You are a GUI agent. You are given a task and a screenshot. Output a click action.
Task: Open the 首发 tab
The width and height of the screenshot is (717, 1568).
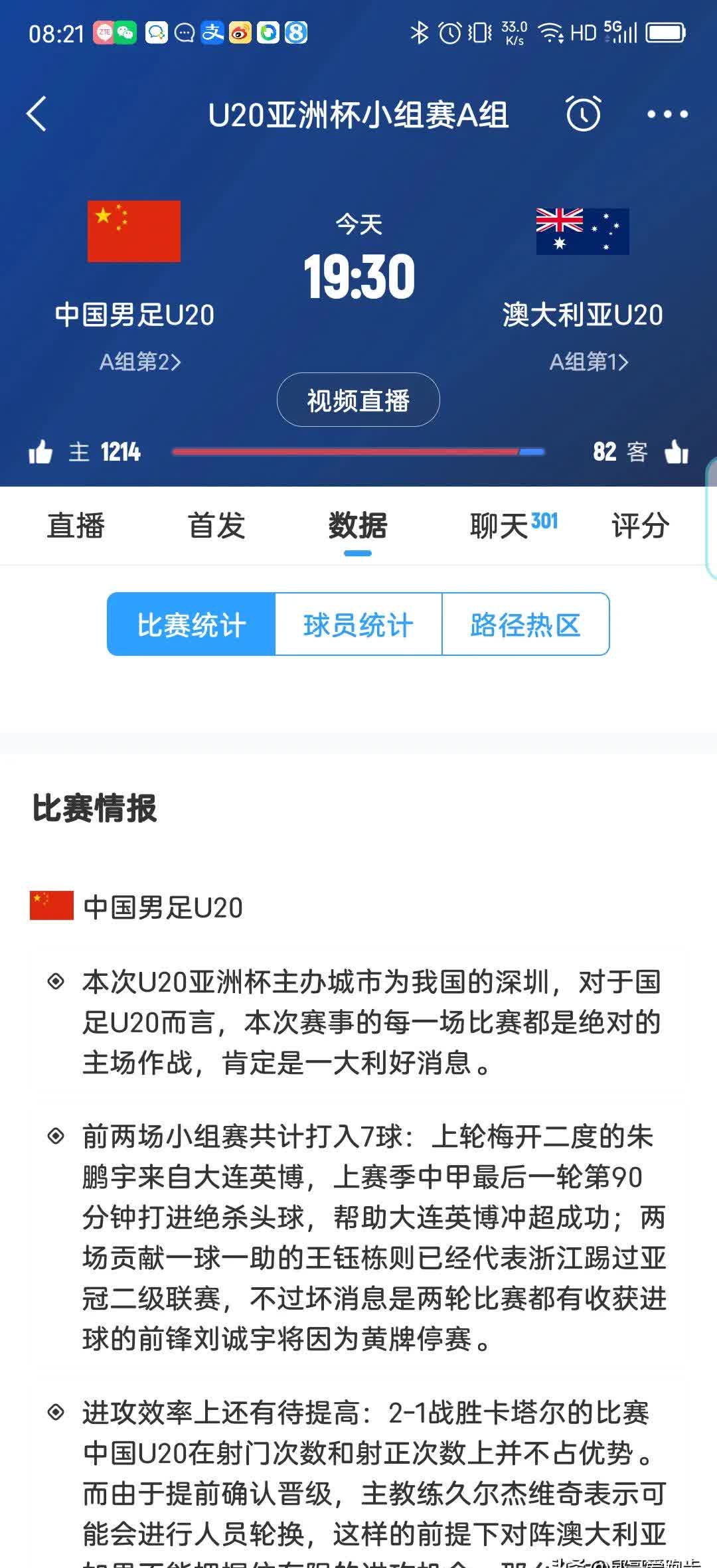point(218,526)
